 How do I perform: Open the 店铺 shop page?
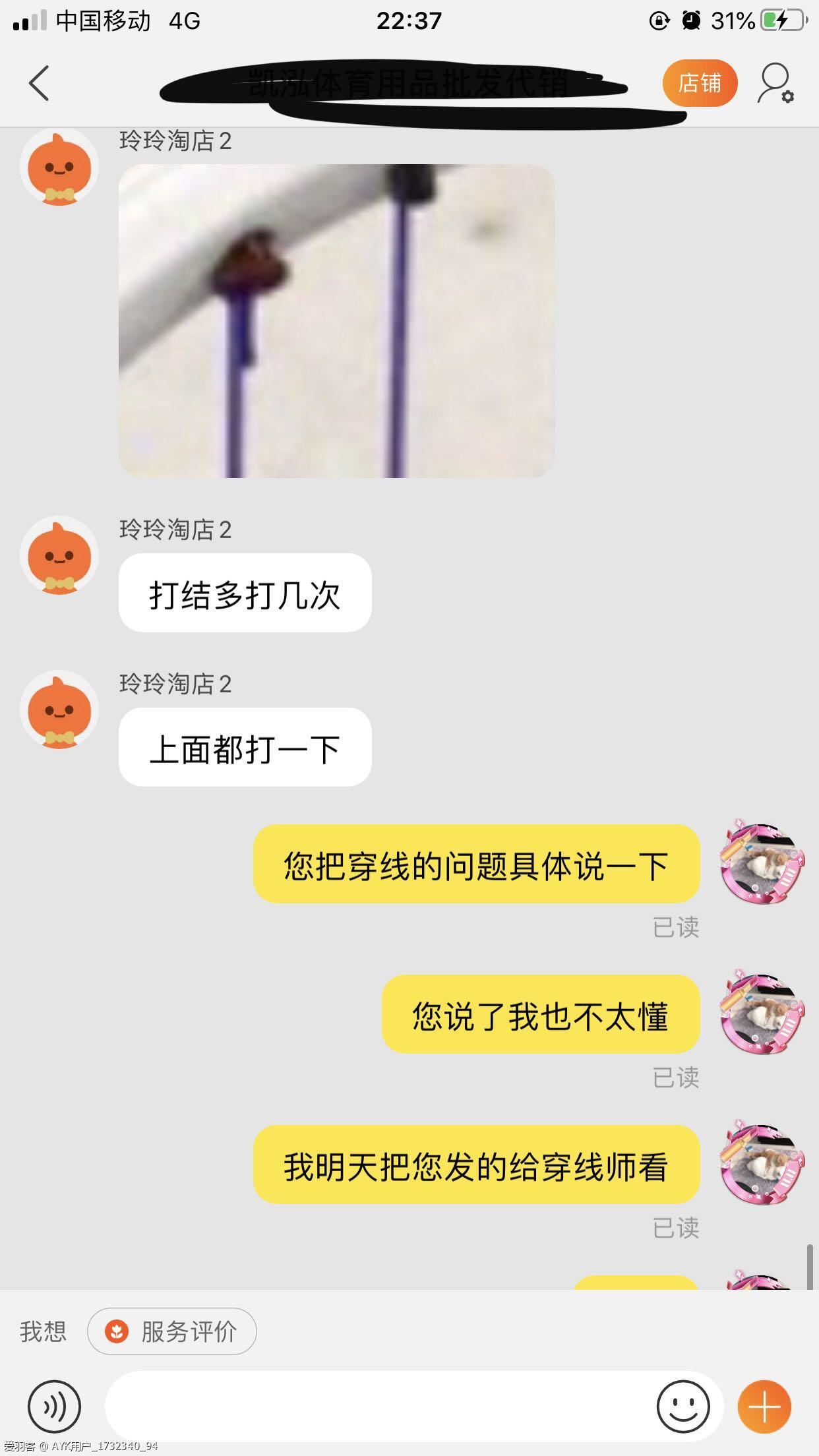point(699,83)
